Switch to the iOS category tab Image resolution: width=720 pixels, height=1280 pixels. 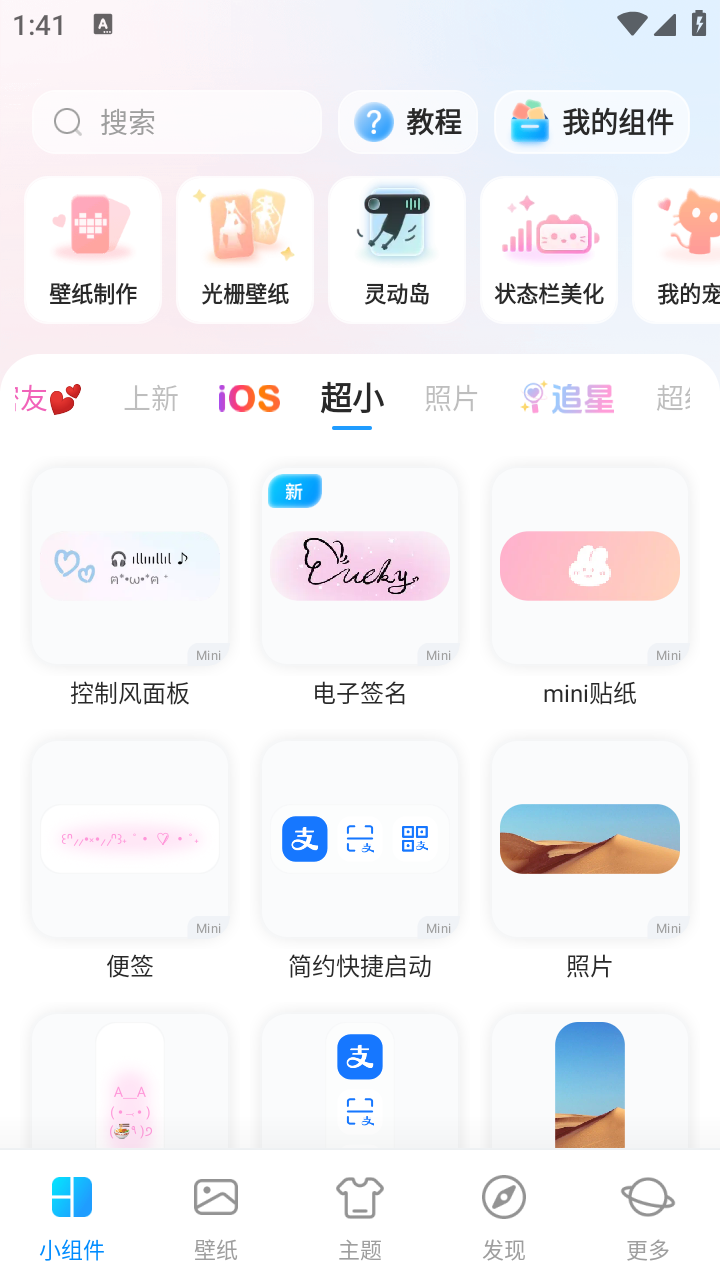(x=248, y=398)
